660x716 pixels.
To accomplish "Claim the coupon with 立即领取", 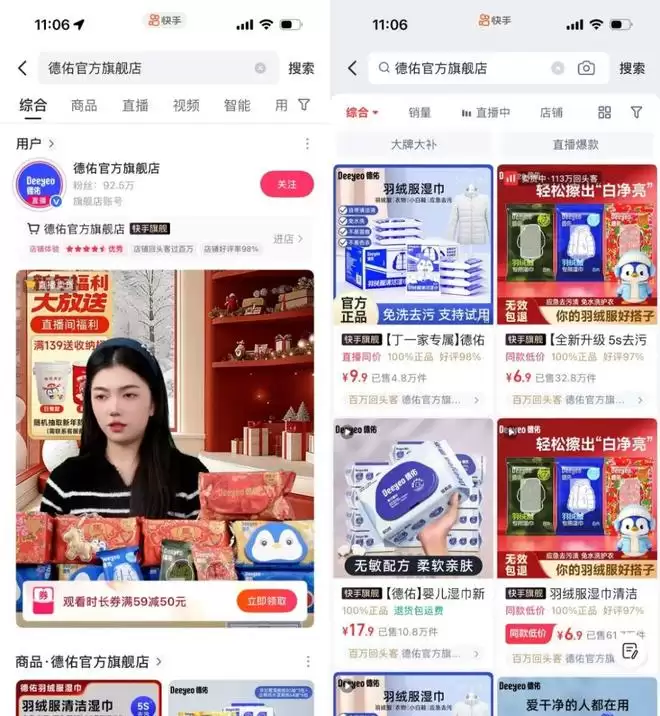I will [x=267, y=601].
